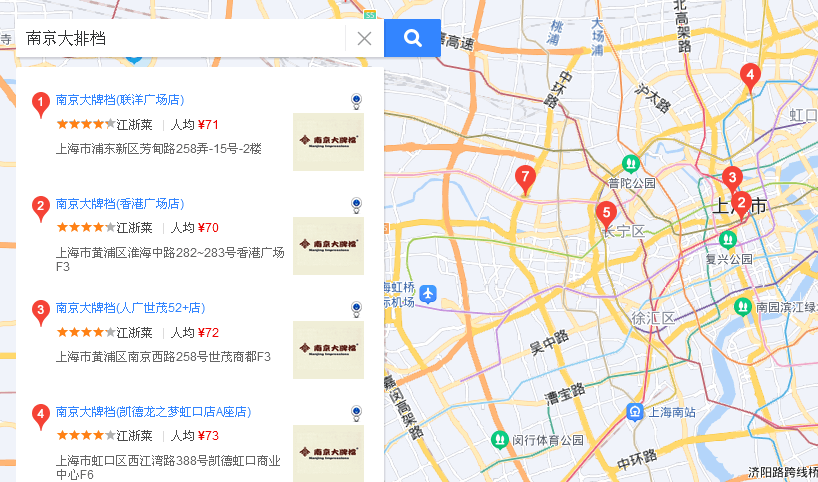The height and width of the screenshot is (482, 818).
Task: Clear the search text with the X
Action: [364, 39]
